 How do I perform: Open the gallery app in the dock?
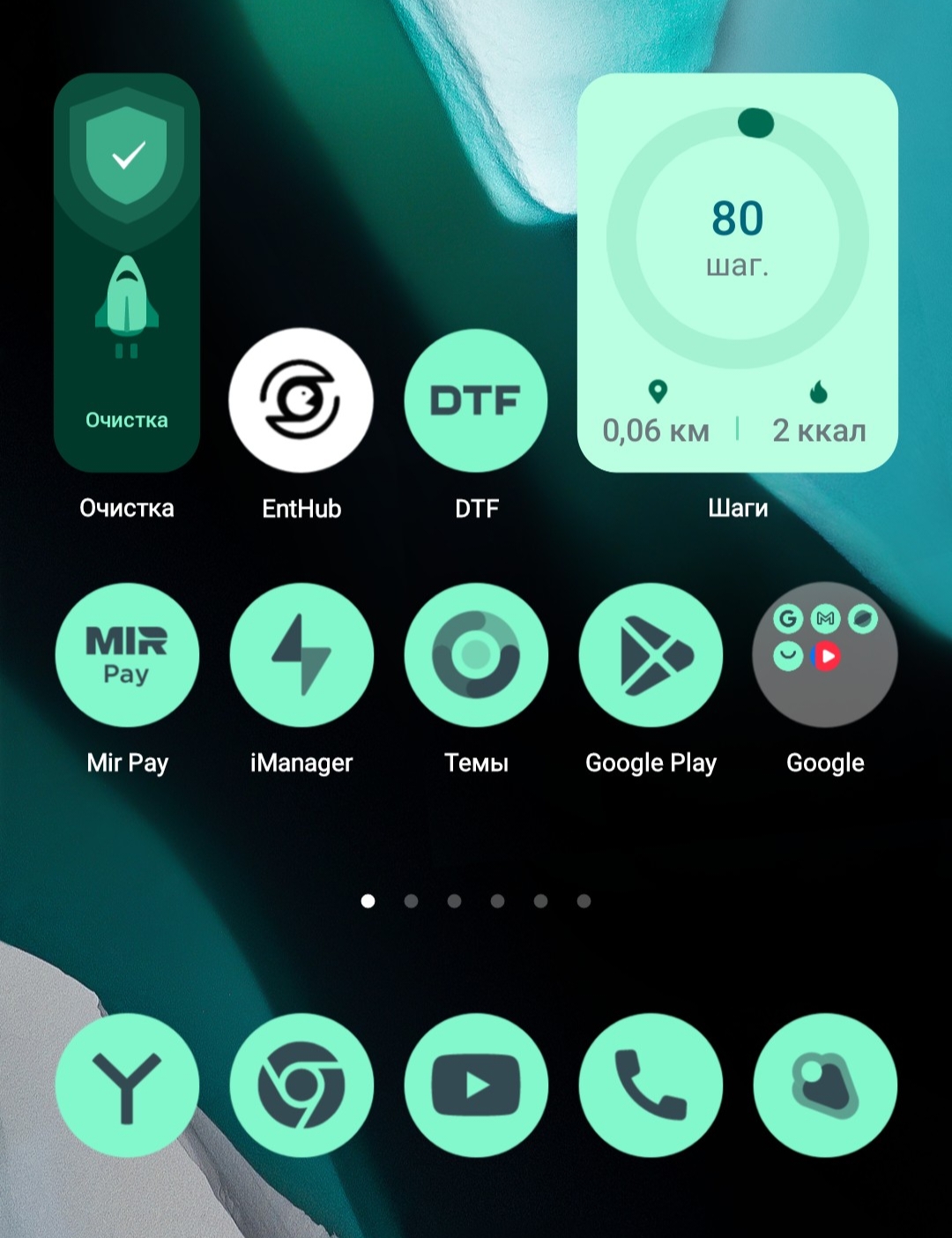pyautogui.click(x=825, y=1085)
